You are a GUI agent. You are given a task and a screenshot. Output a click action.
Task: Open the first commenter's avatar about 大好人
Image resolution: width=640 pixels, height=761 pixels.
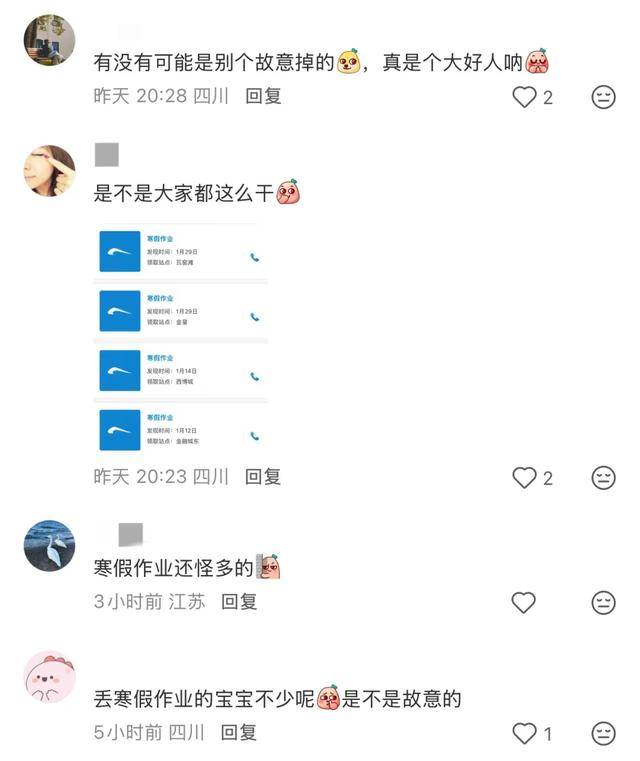pos(49,40)
